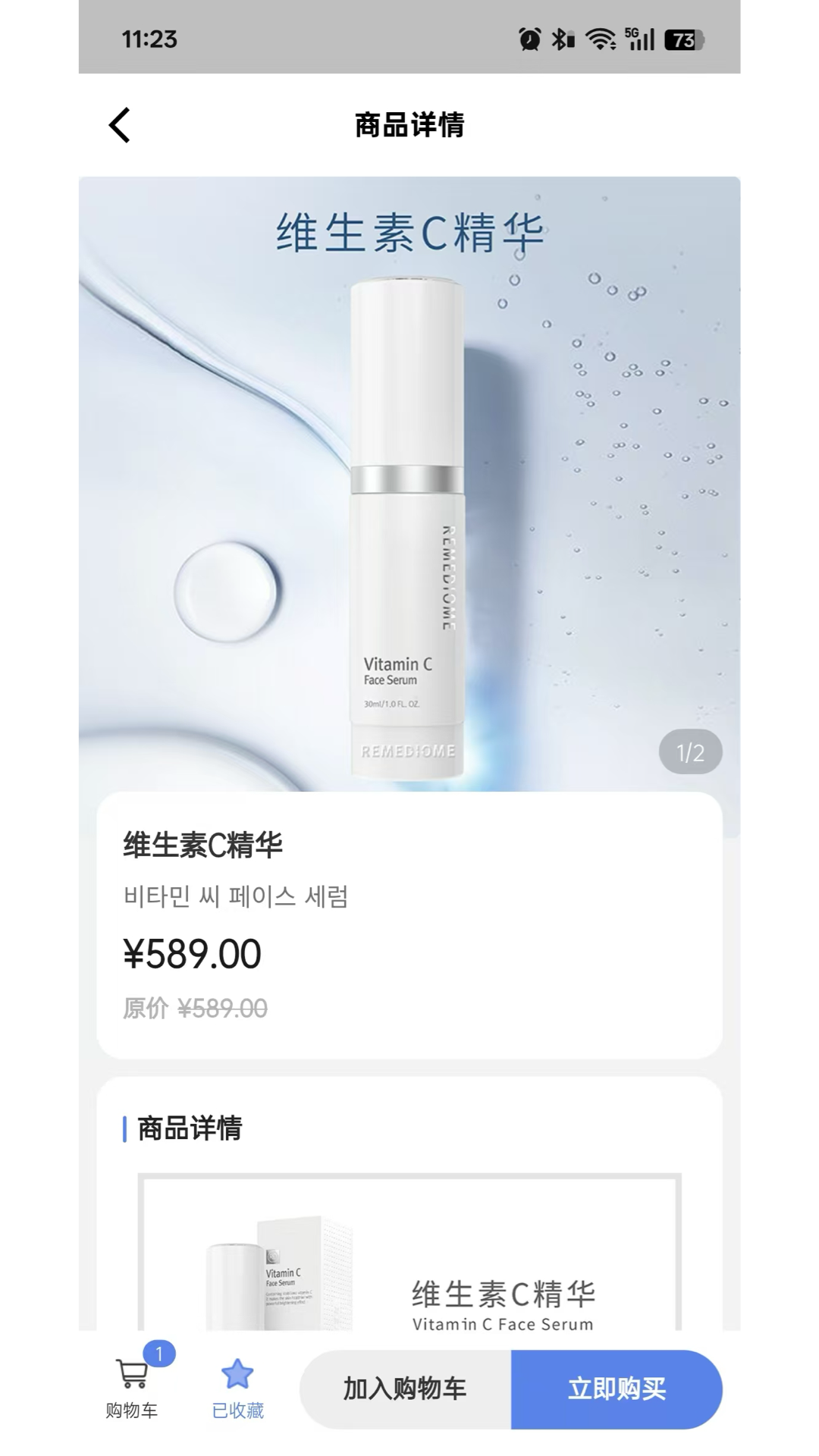This screenshot has height=1456, width=819.
Task: Tap the 1/2 indicator to change image
Action: tap(690, 751)
